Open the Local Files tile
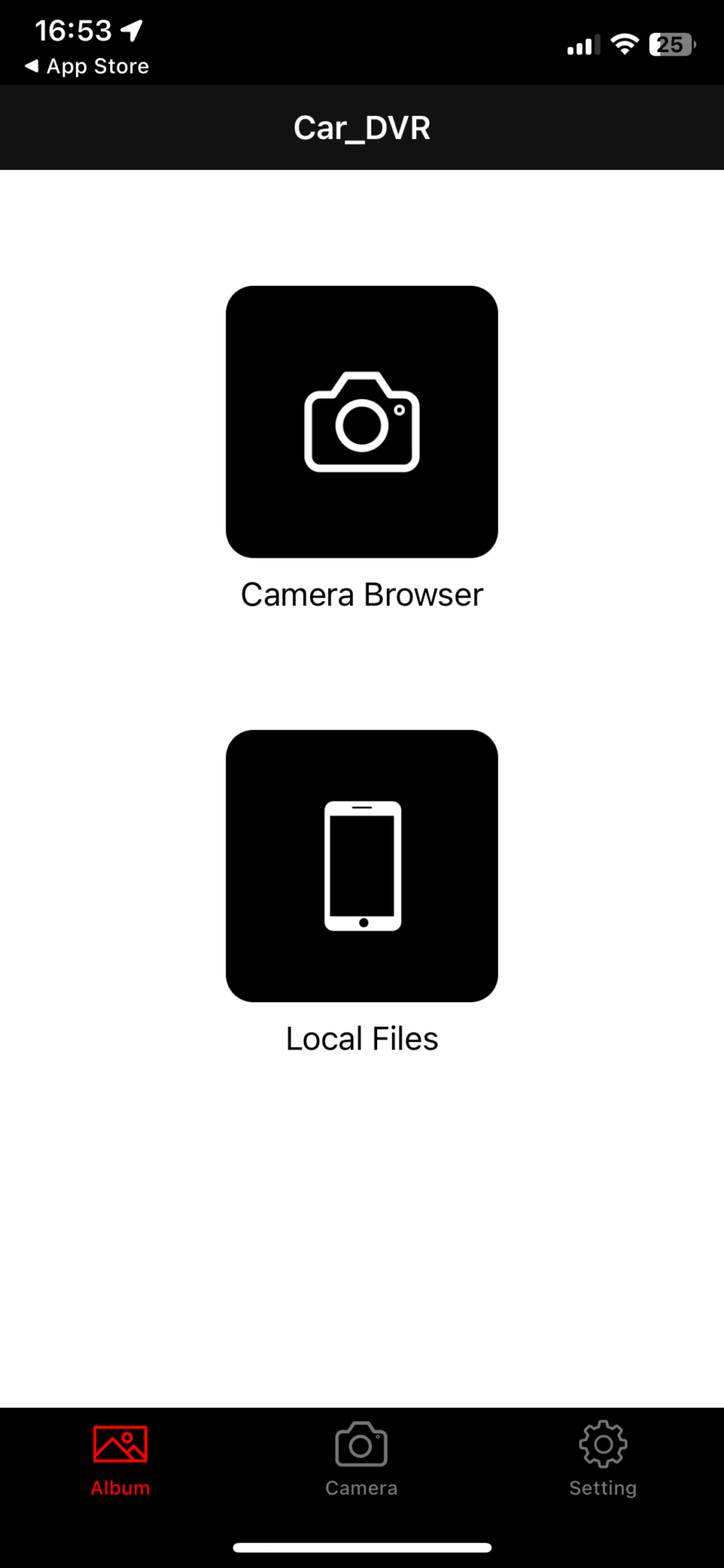Viewport: 724px width, 1568px height. (362, 866)
